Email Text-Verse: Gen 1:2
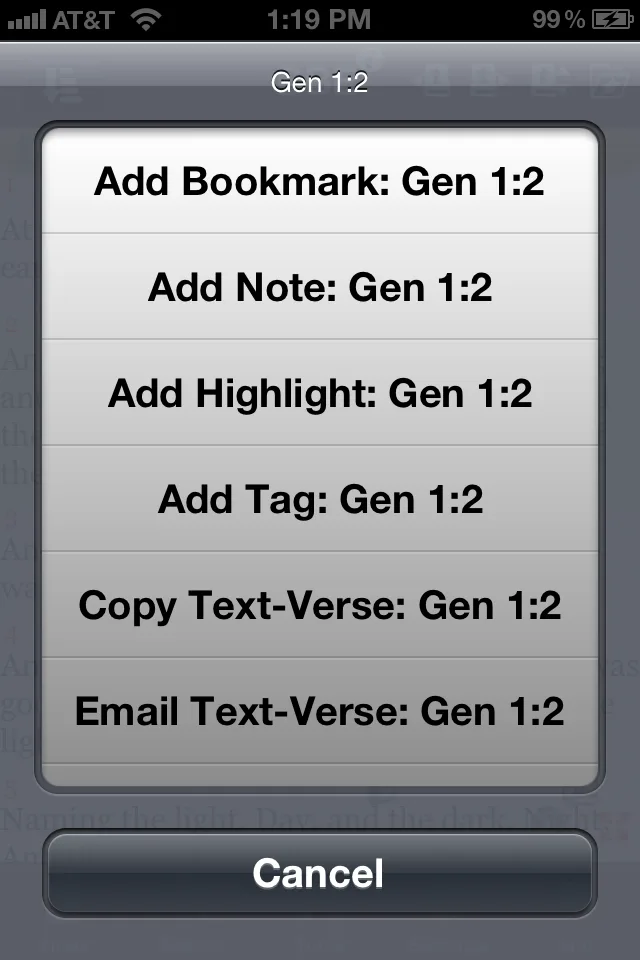The width and height of the screenshot is (640, 960). coord(320,711)
